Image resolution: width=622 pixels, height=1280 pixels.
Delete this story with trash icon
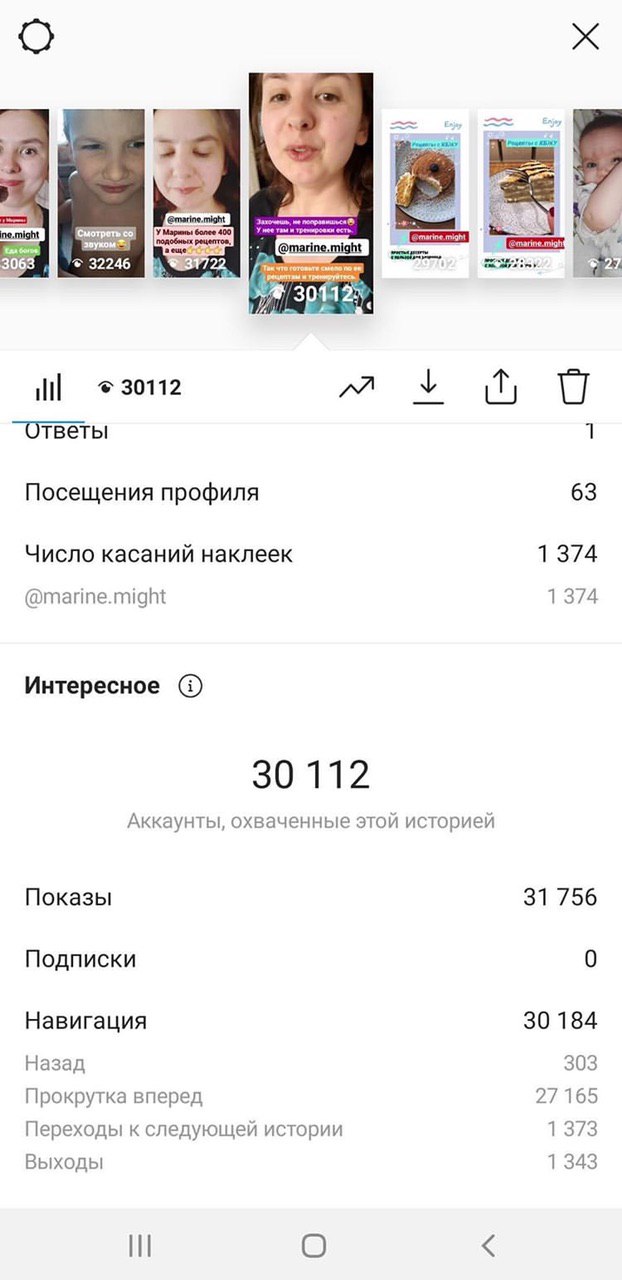tap(573, 386)
